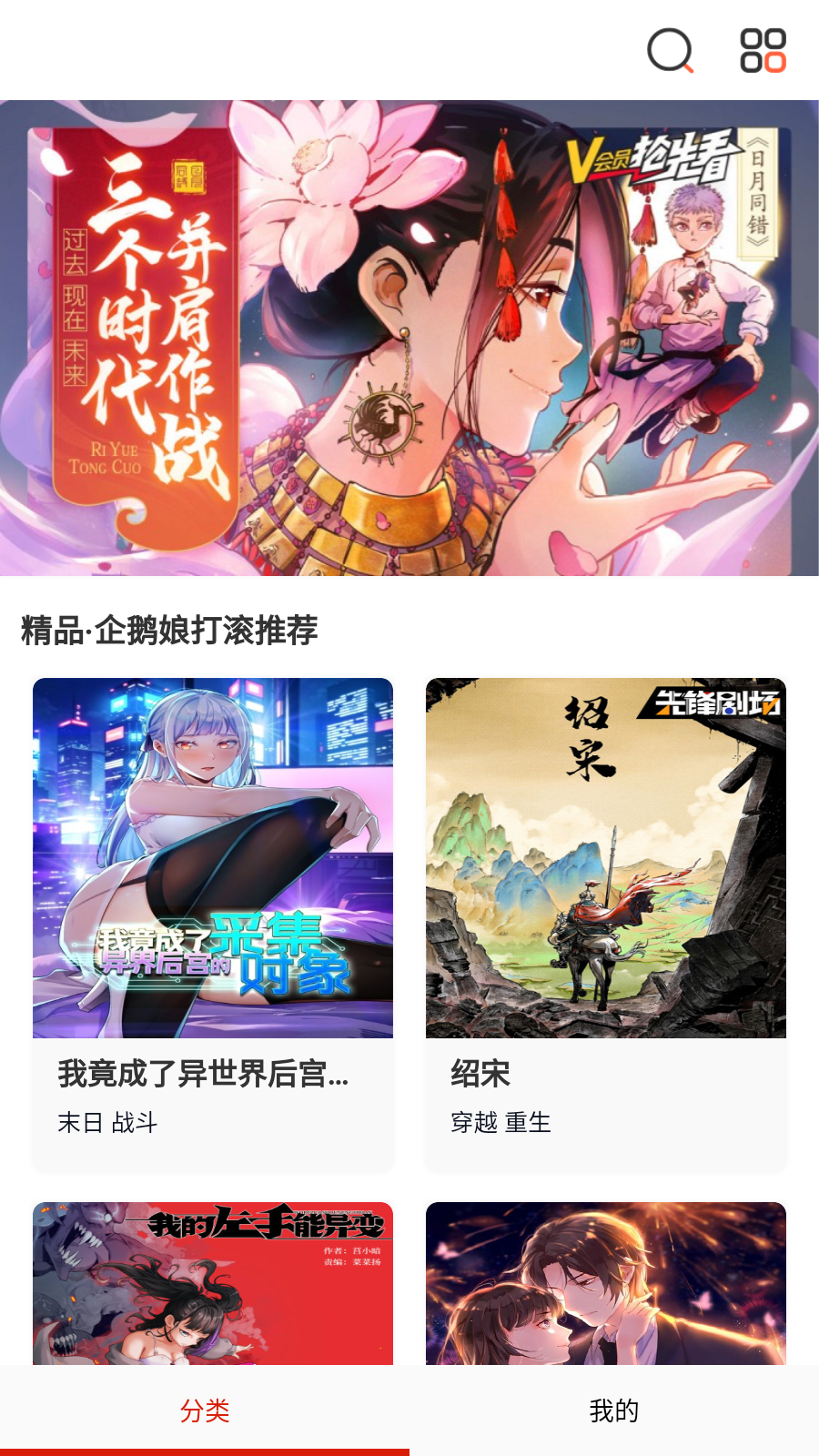This screenshot has width=819, height=1456.
Task: Switch to the 我的 tab
Action: (614, 1409)
